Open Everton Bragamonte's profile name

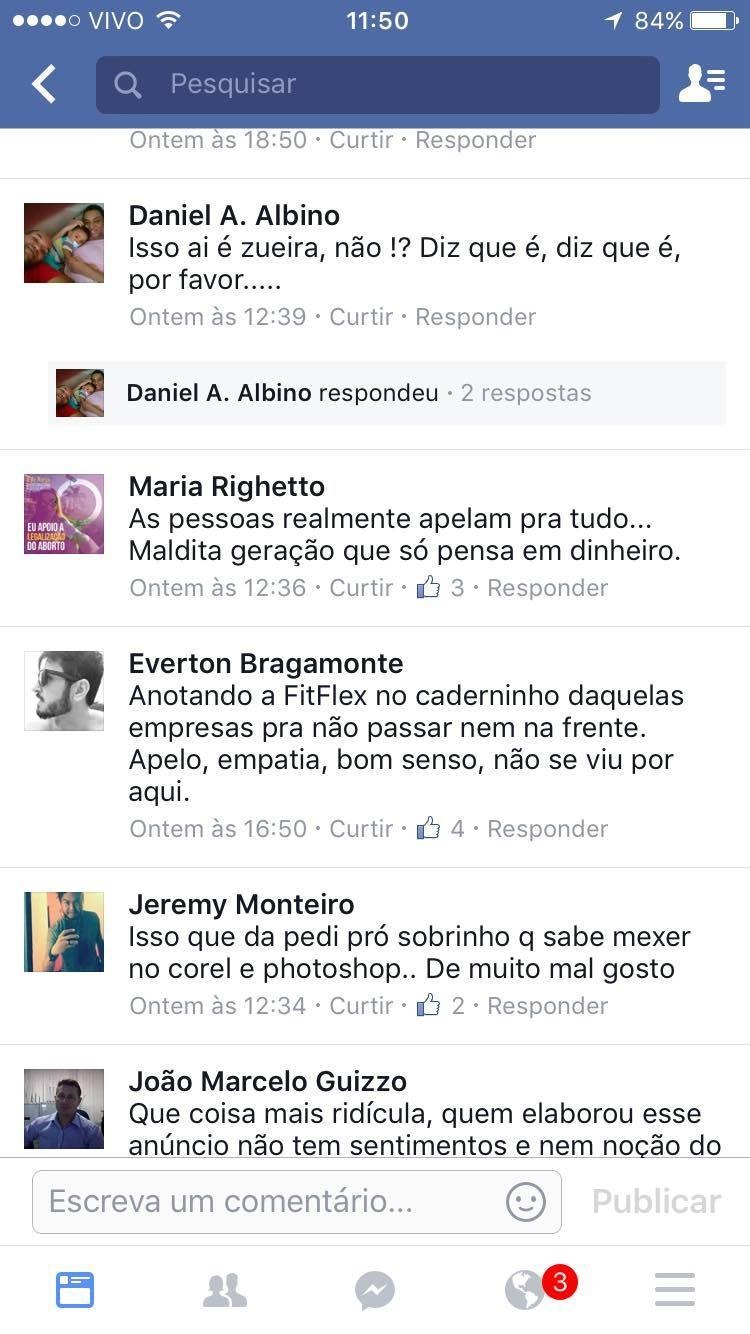[266, 664]
